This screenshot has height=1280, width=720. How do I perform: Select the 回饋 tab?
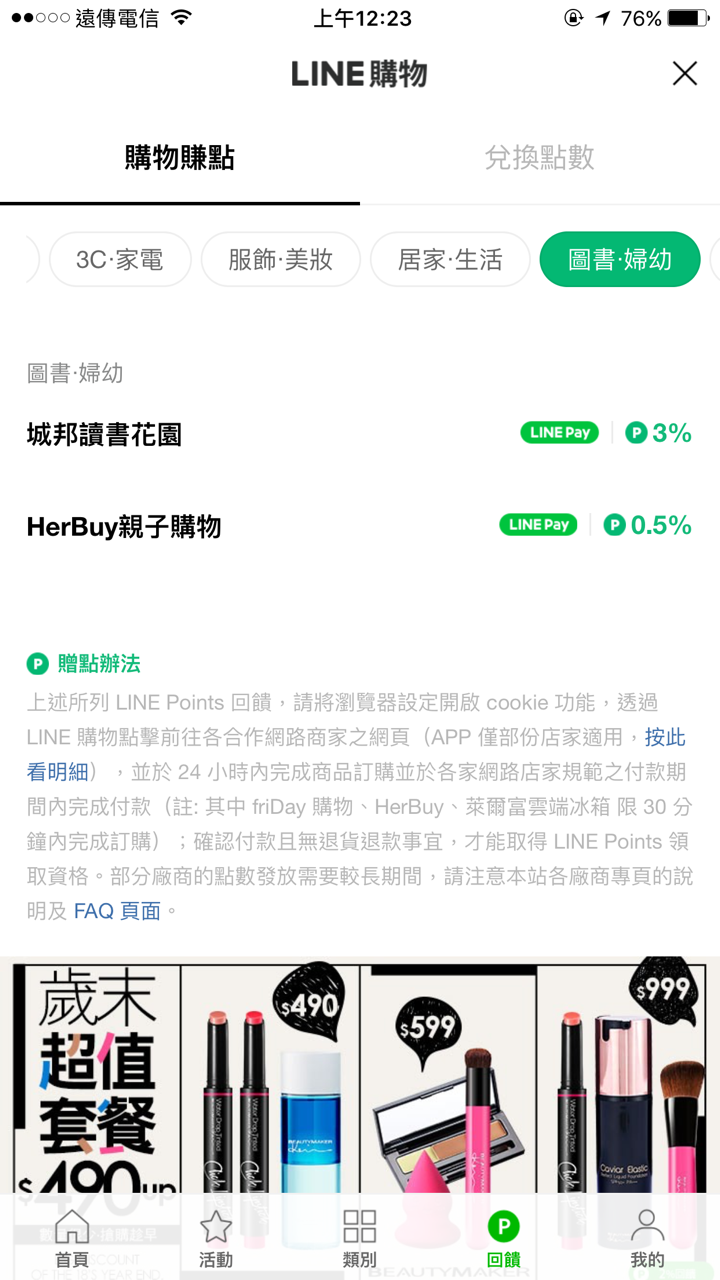504,1238
